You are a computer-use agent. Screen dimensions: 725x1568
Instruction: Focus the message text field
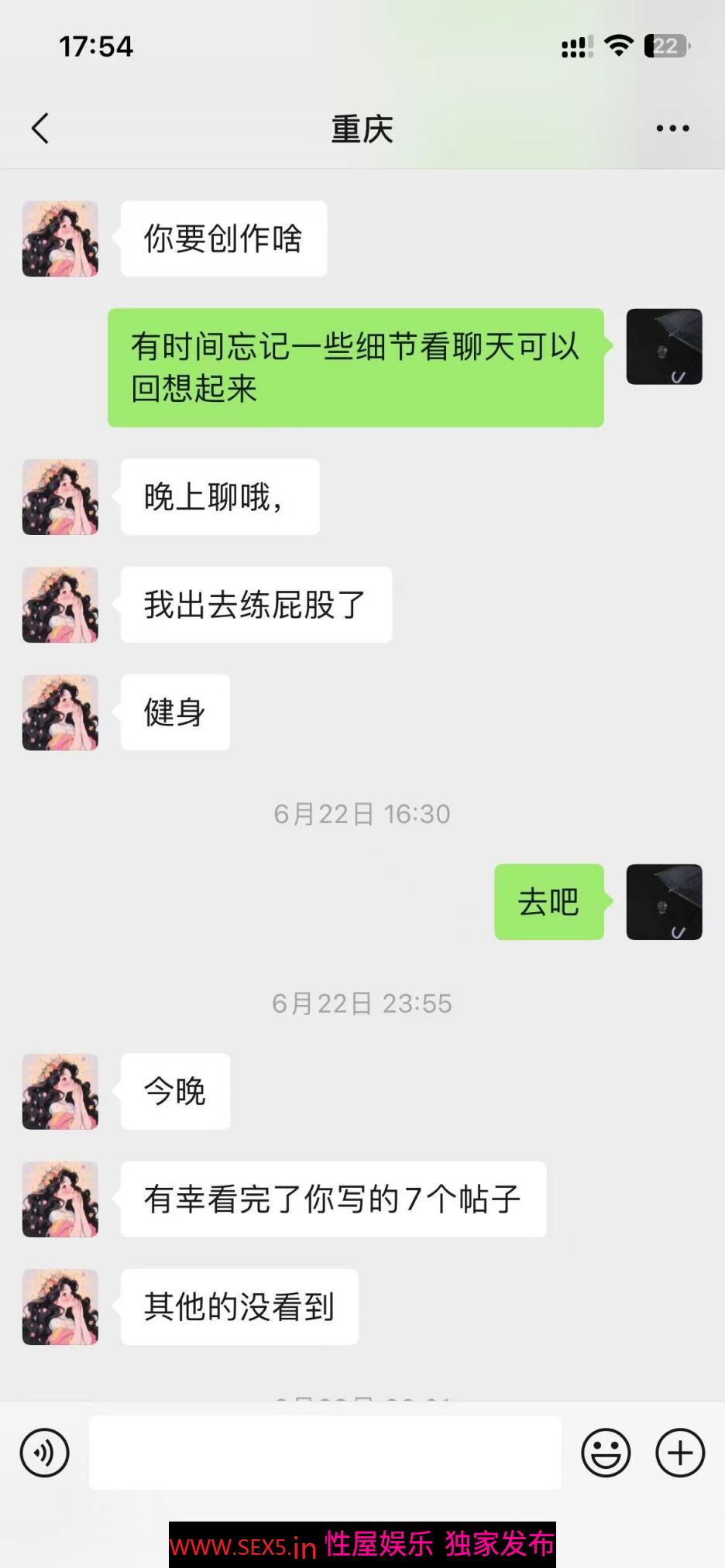(x=325, y=1453)
